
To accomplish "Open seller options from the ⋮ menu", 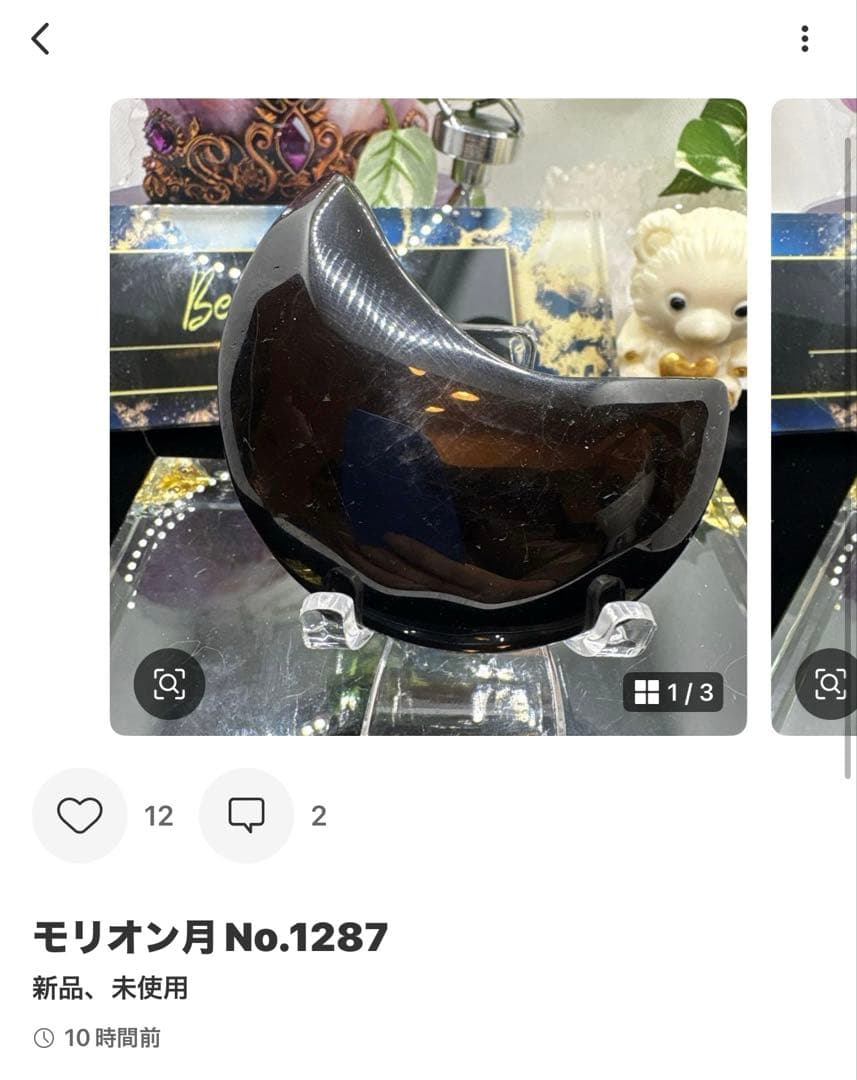I will tap(806, 38).
